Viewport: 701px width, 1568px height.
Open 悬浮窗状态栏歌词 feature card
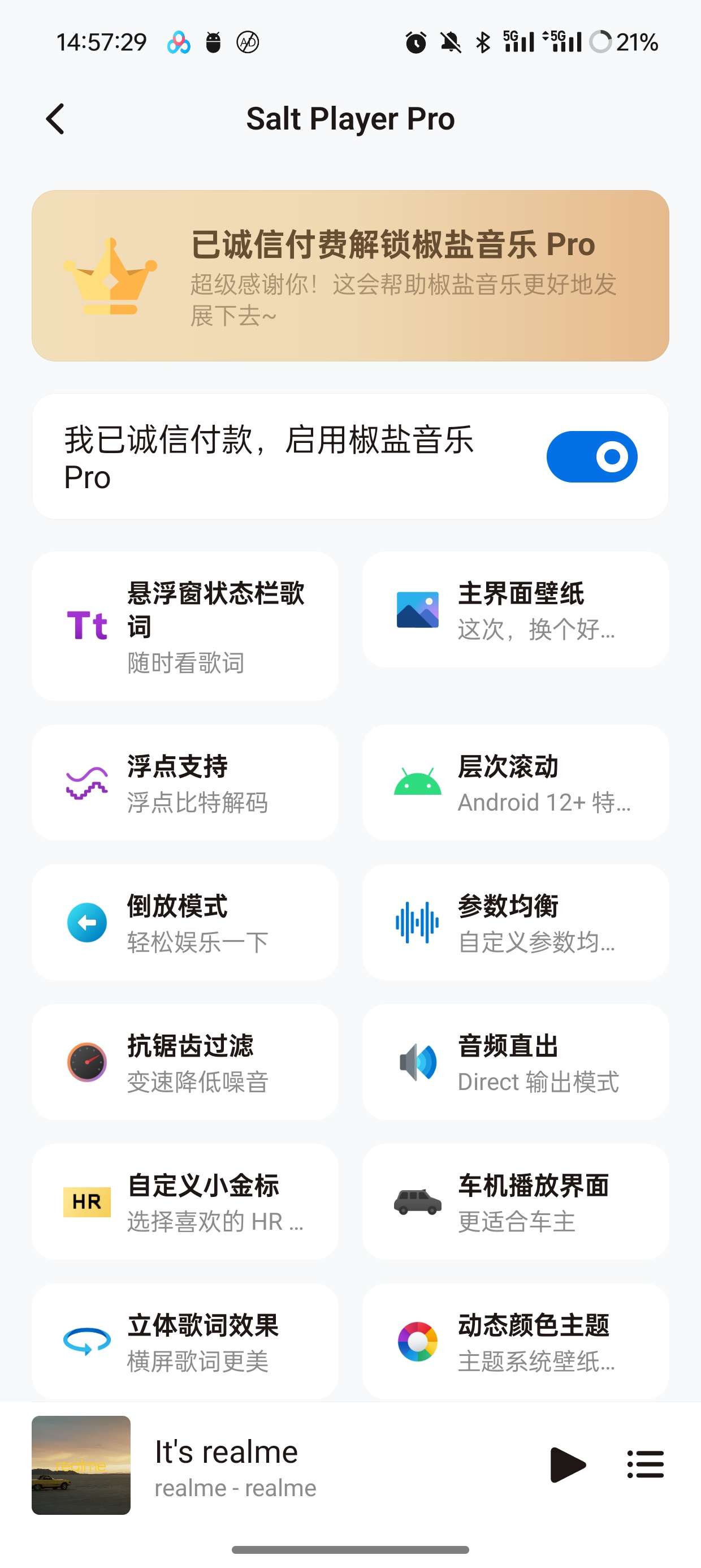pos(185,626)
